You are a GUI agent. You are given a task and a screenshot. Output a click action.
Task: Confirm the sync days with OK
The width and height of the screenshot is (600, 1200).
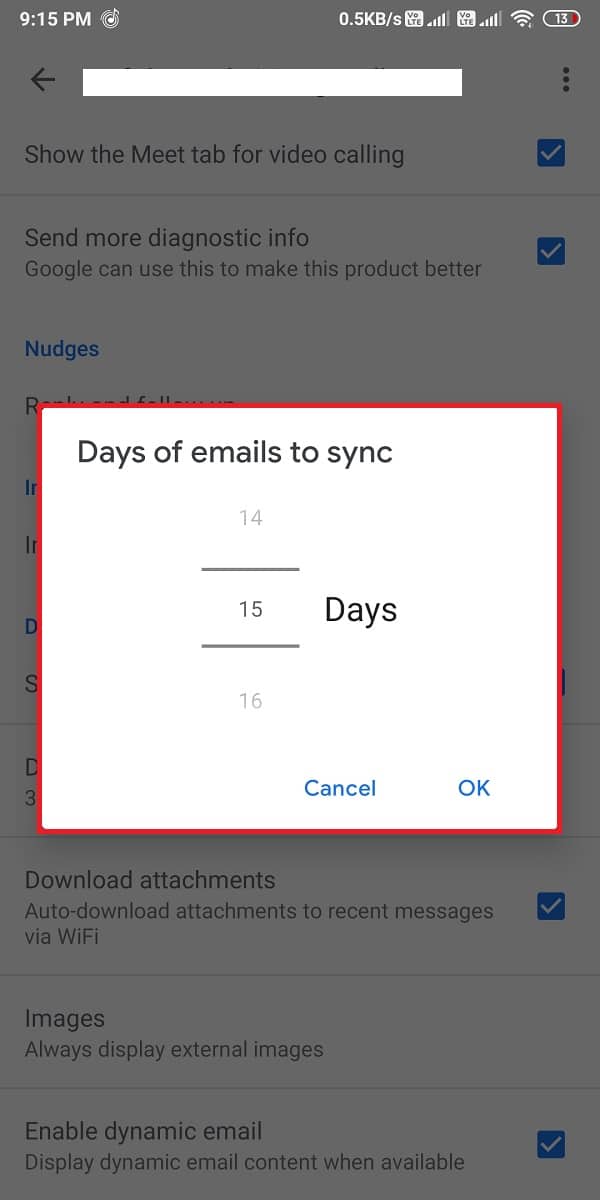(473, 788)
